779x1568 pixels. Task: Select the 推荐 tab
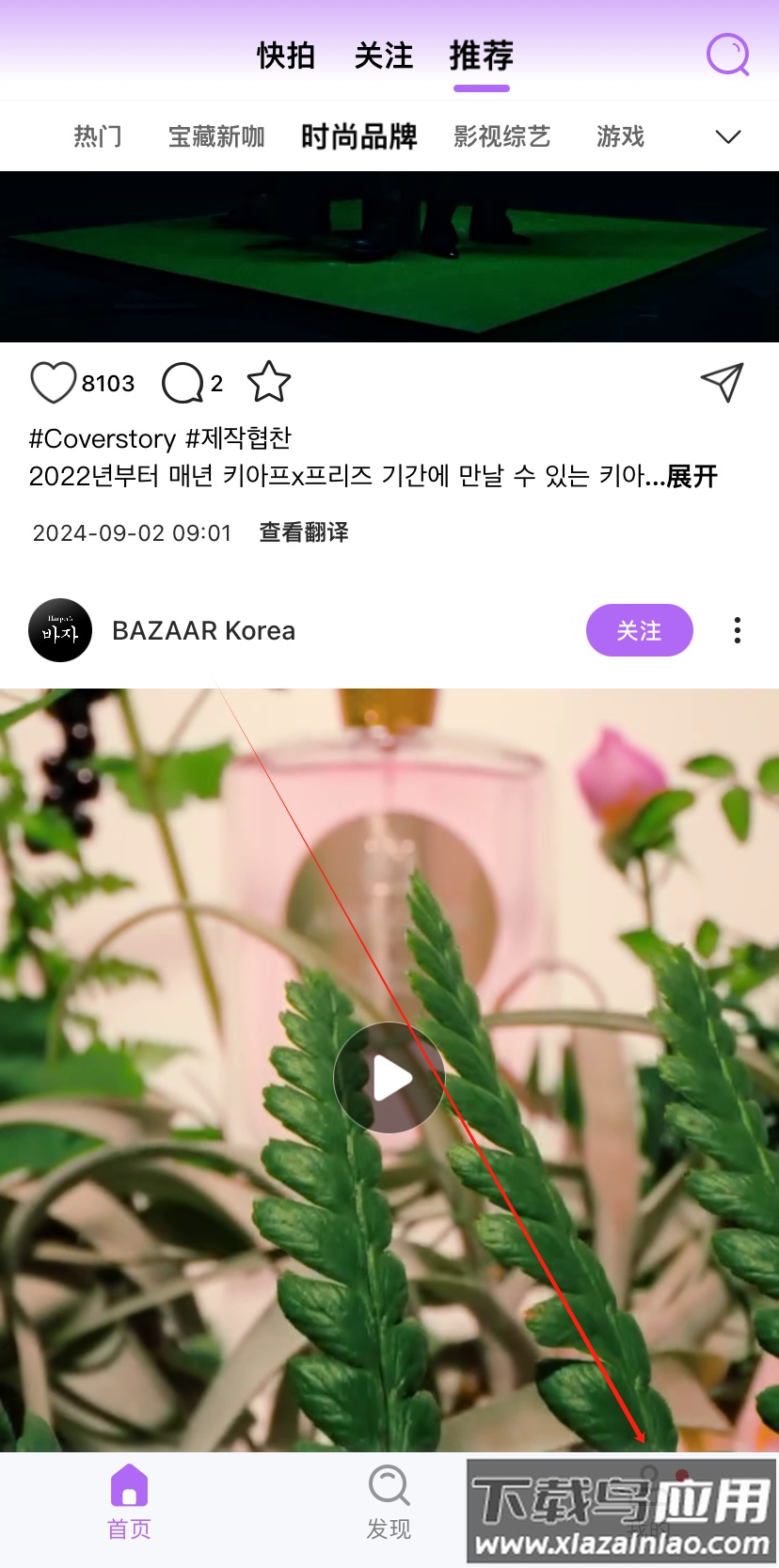click(x=481, y=56)
